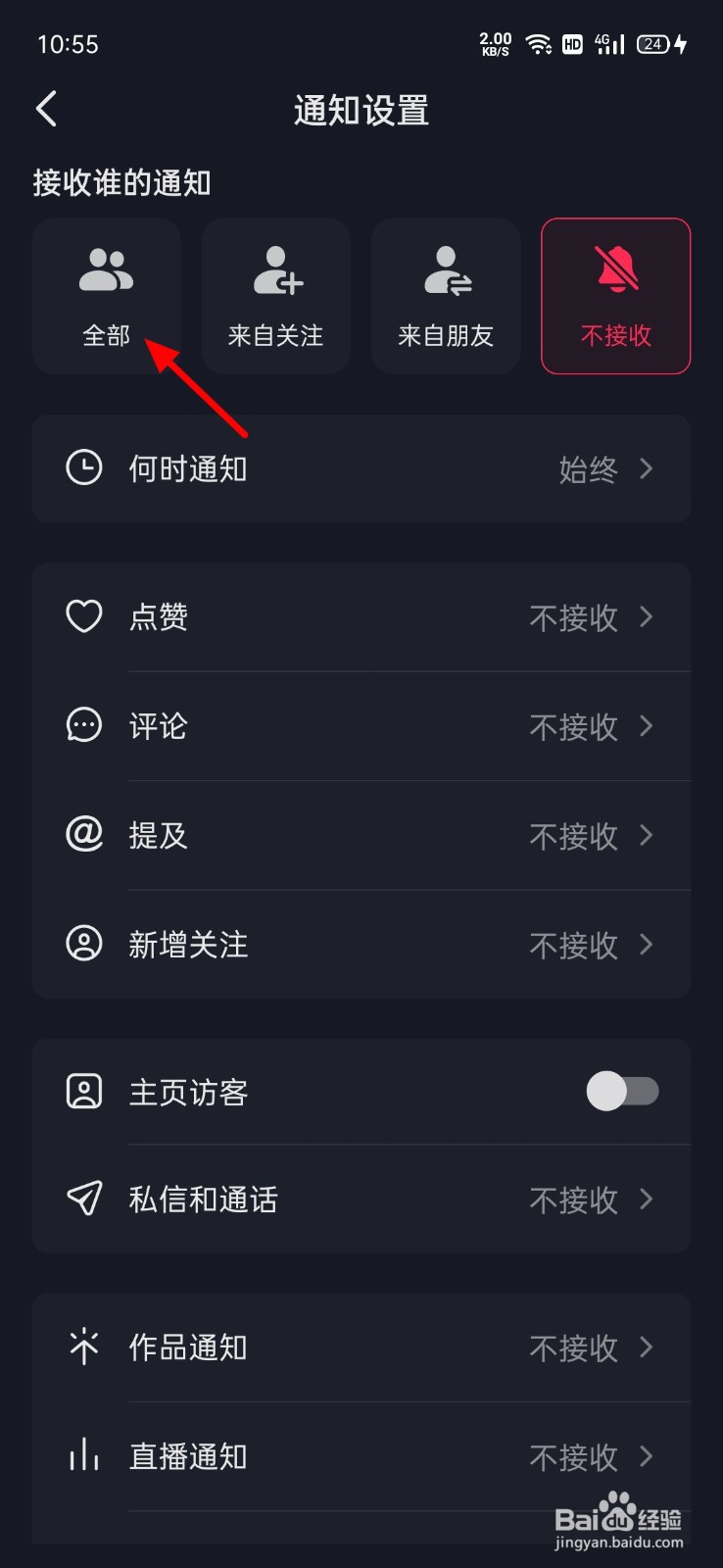Screen dimensions: 723x1568
Task: Open 私信和通话 notification settings
Action: click(361, 1200)
